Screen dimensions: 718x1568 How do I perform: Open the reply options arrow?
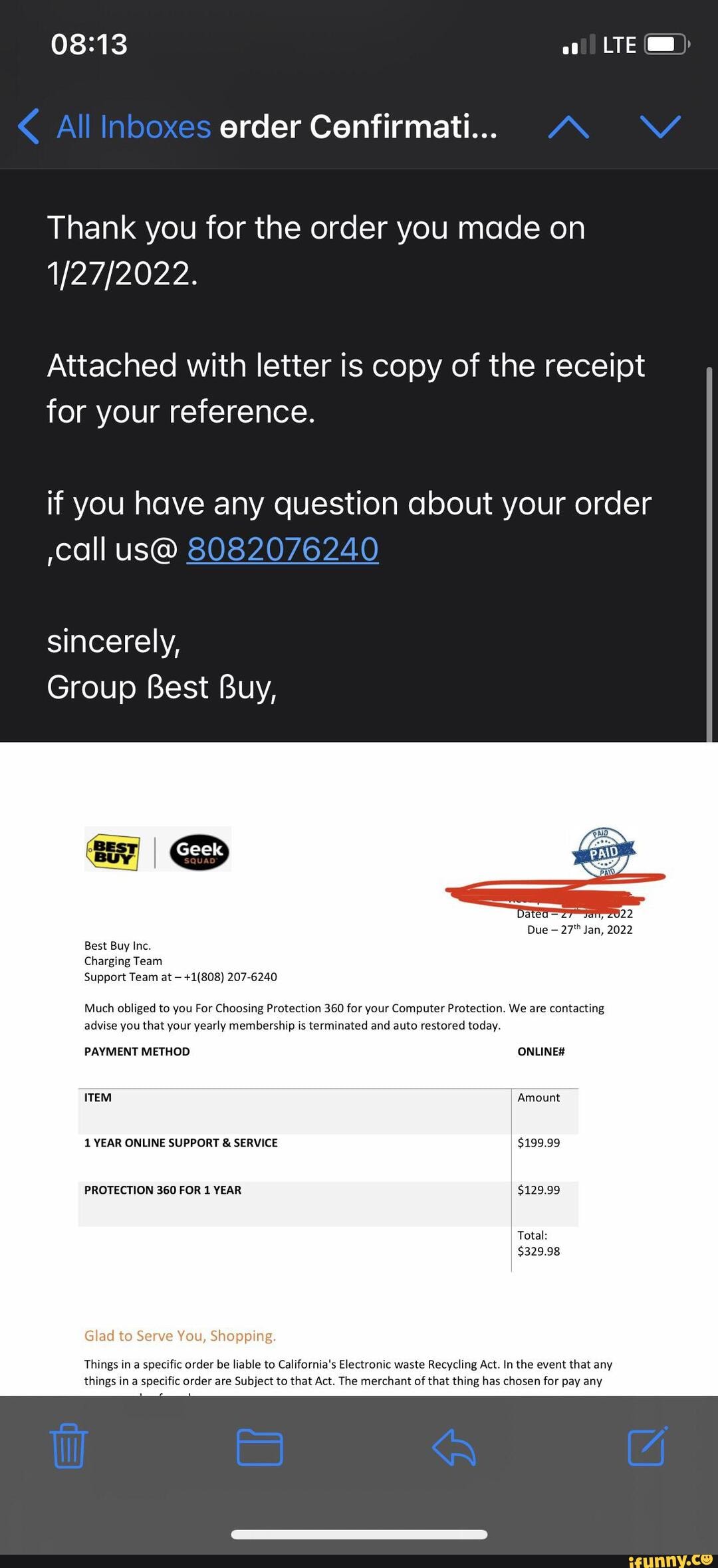tap(453, 1446)
